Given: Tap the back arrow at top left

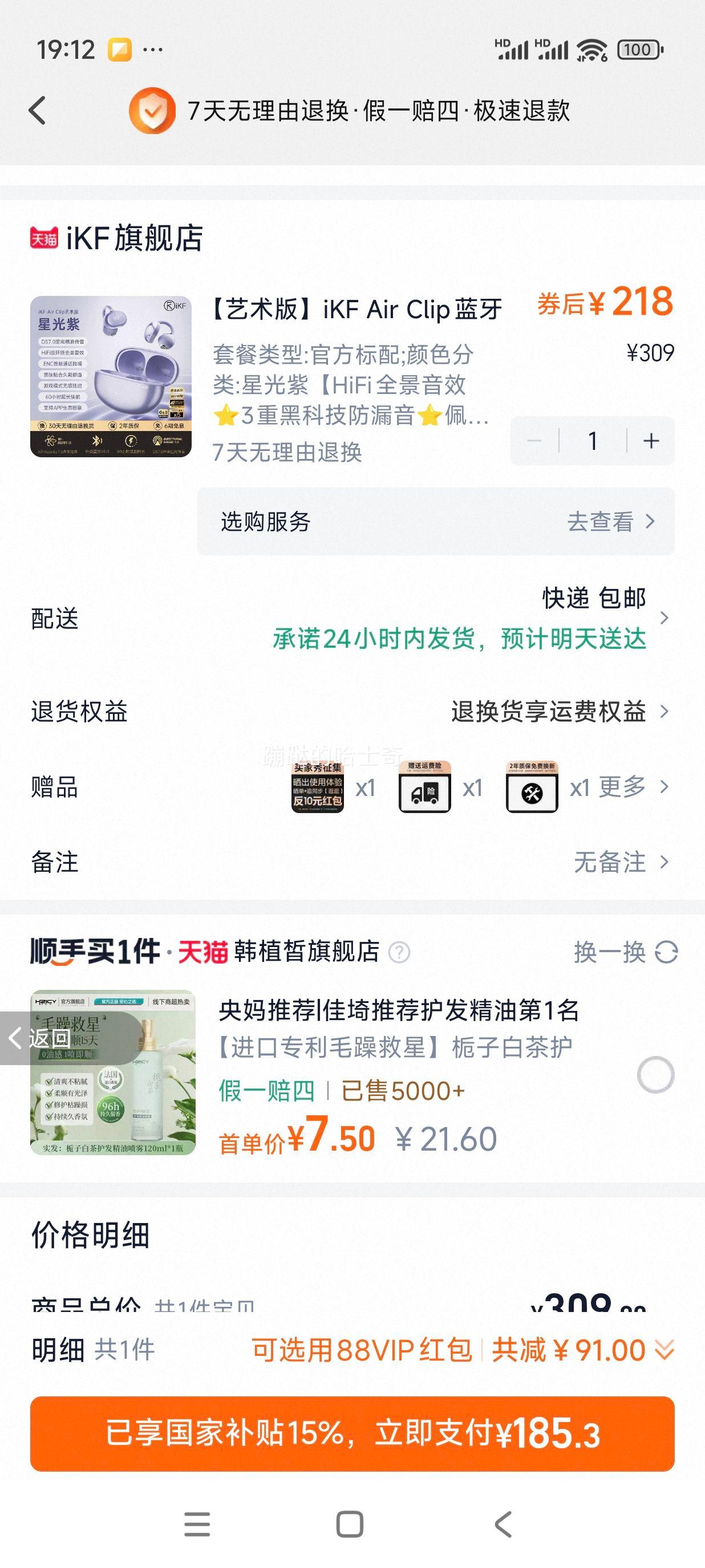Looking at the screenshot, I should pos(38,111).
